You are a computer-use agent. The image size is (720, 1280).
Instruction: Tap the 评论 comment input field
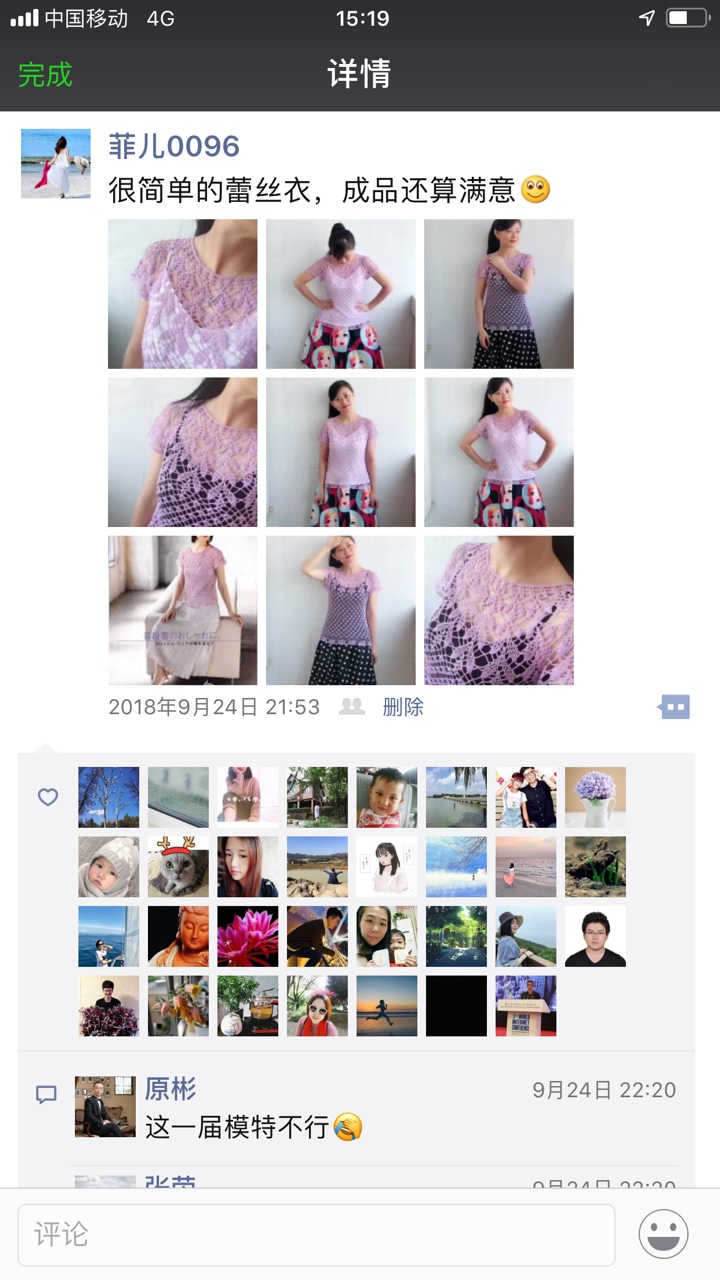click(x=316, y=1235)
